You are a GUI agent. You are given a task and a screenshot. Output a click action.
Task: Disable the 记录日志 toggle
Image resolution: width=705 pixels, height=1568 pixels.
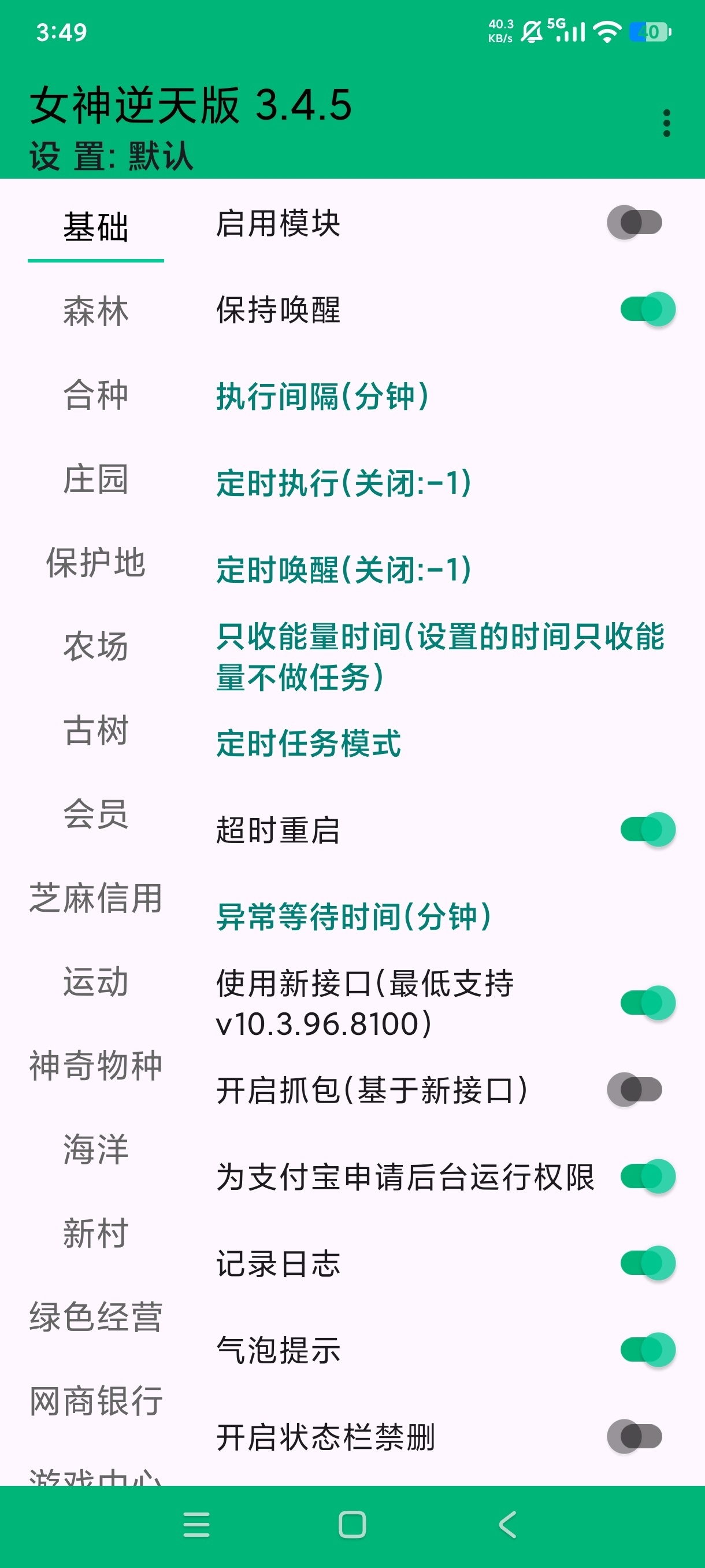[x=647, y=1264]
